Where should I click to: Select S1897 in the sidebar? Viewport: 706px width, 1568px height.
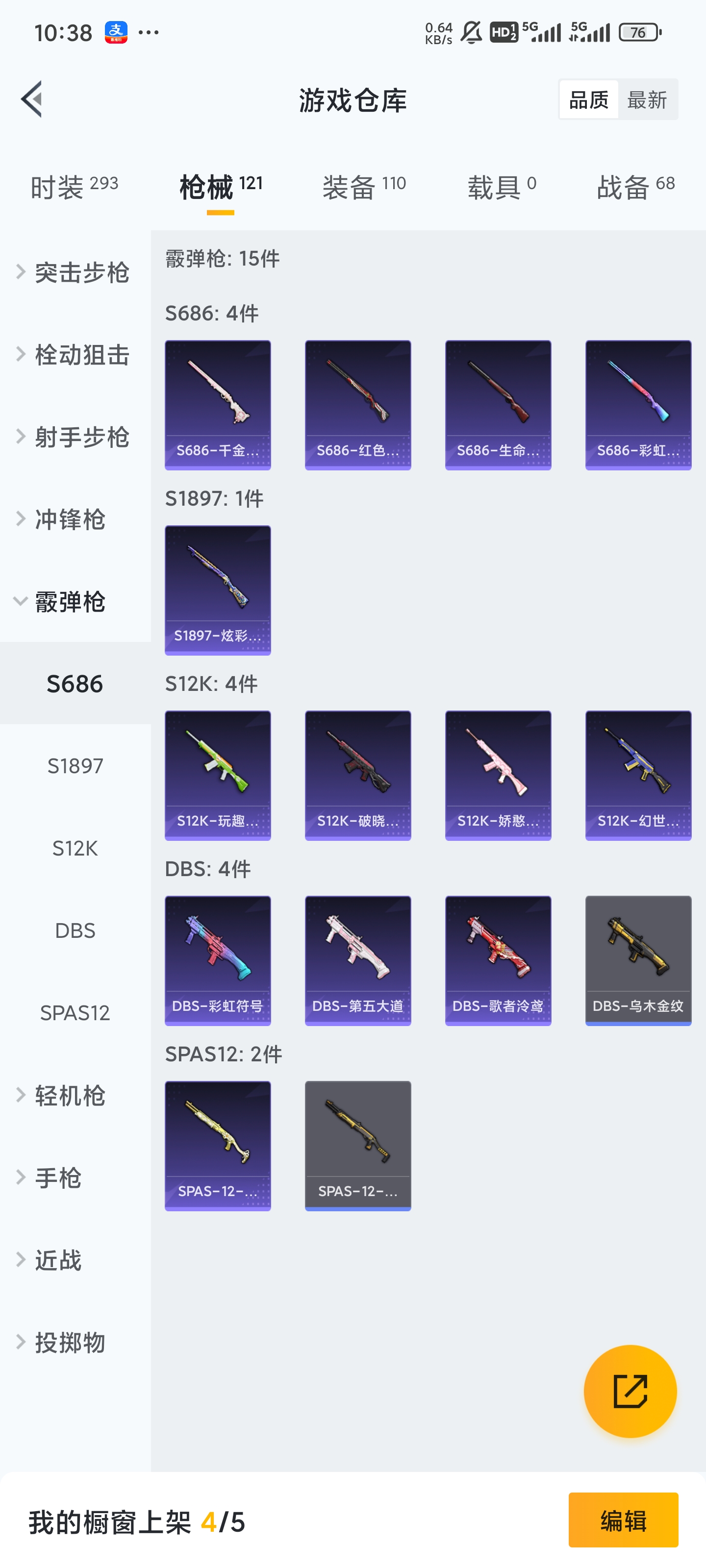point(75,766)
